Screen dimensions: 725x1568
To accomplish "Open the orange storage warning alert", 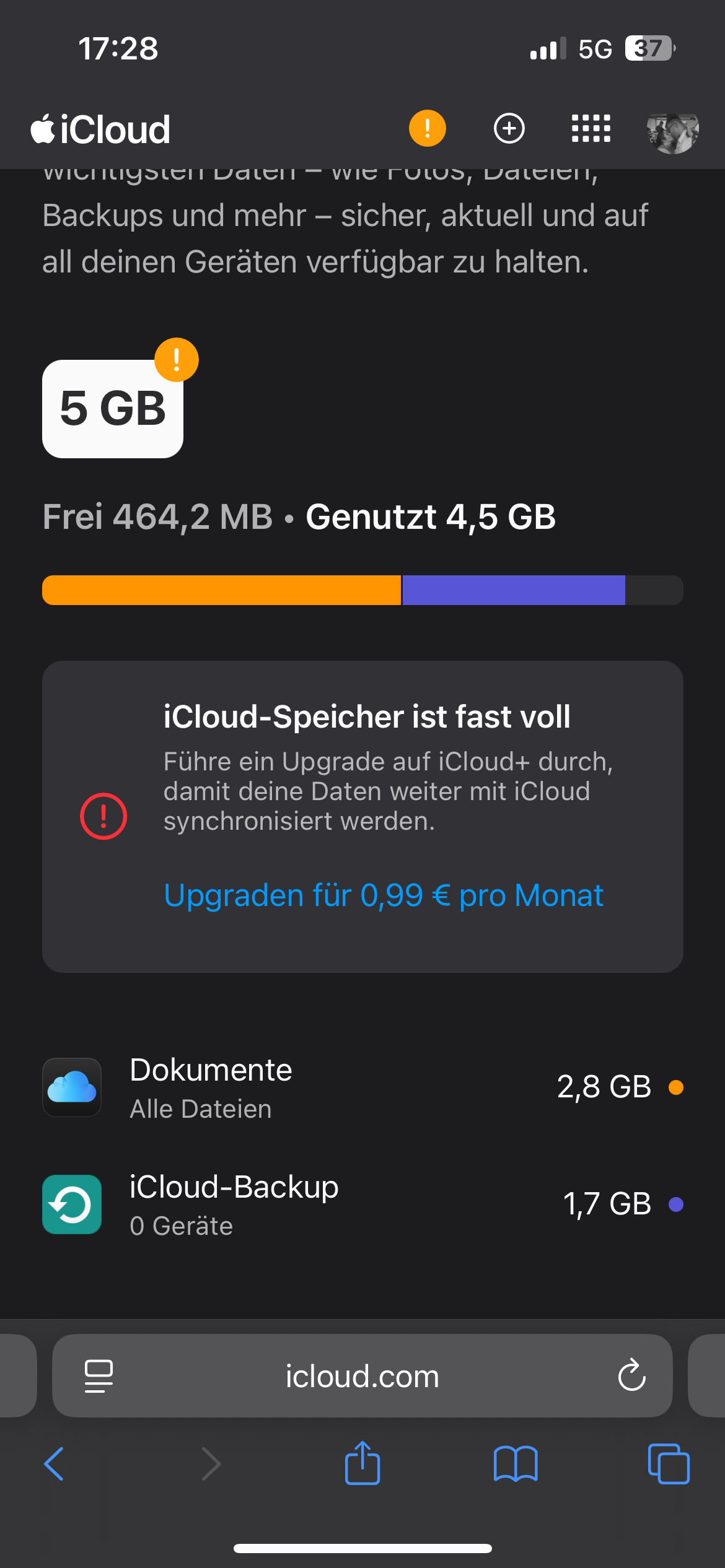I will tap(427, 128).
